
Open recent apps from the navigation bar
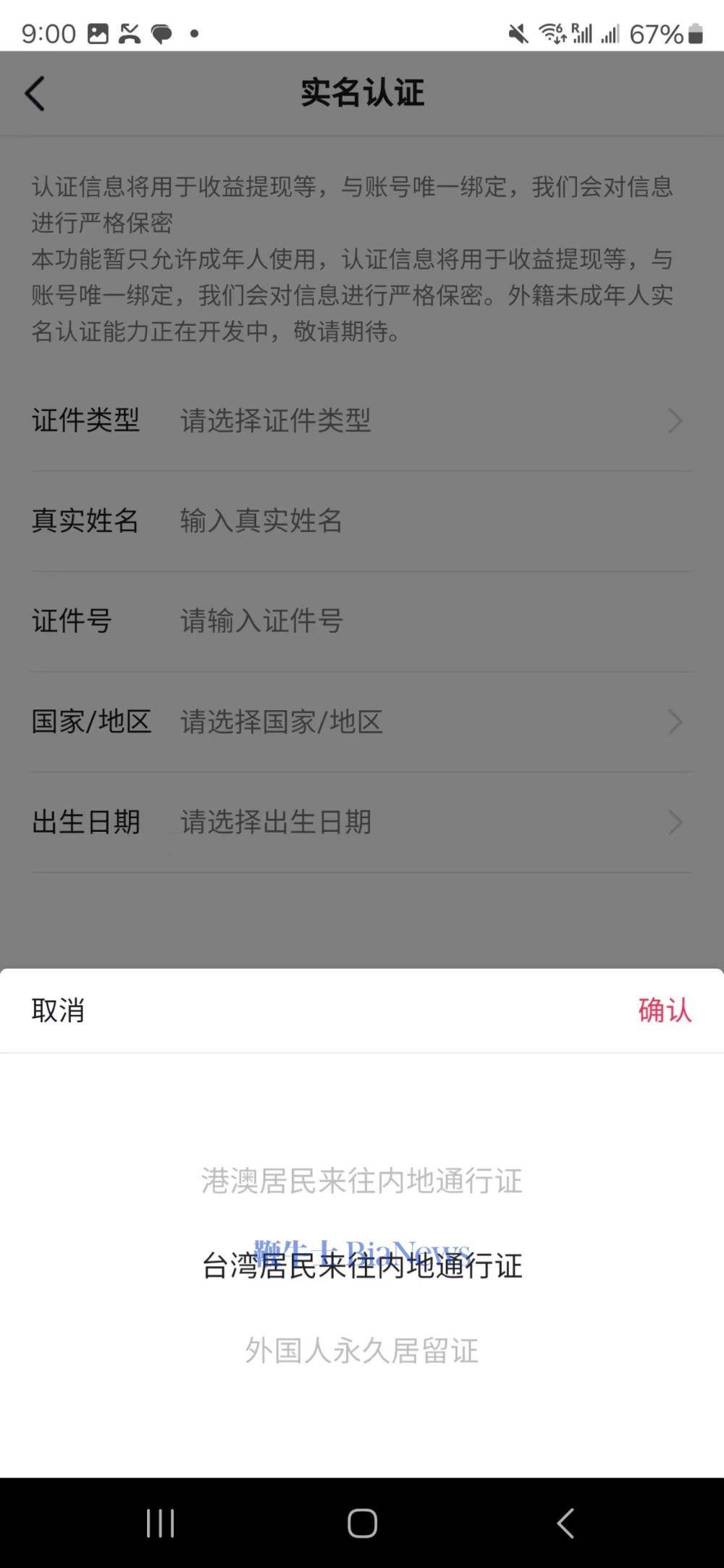[159, 1522]
